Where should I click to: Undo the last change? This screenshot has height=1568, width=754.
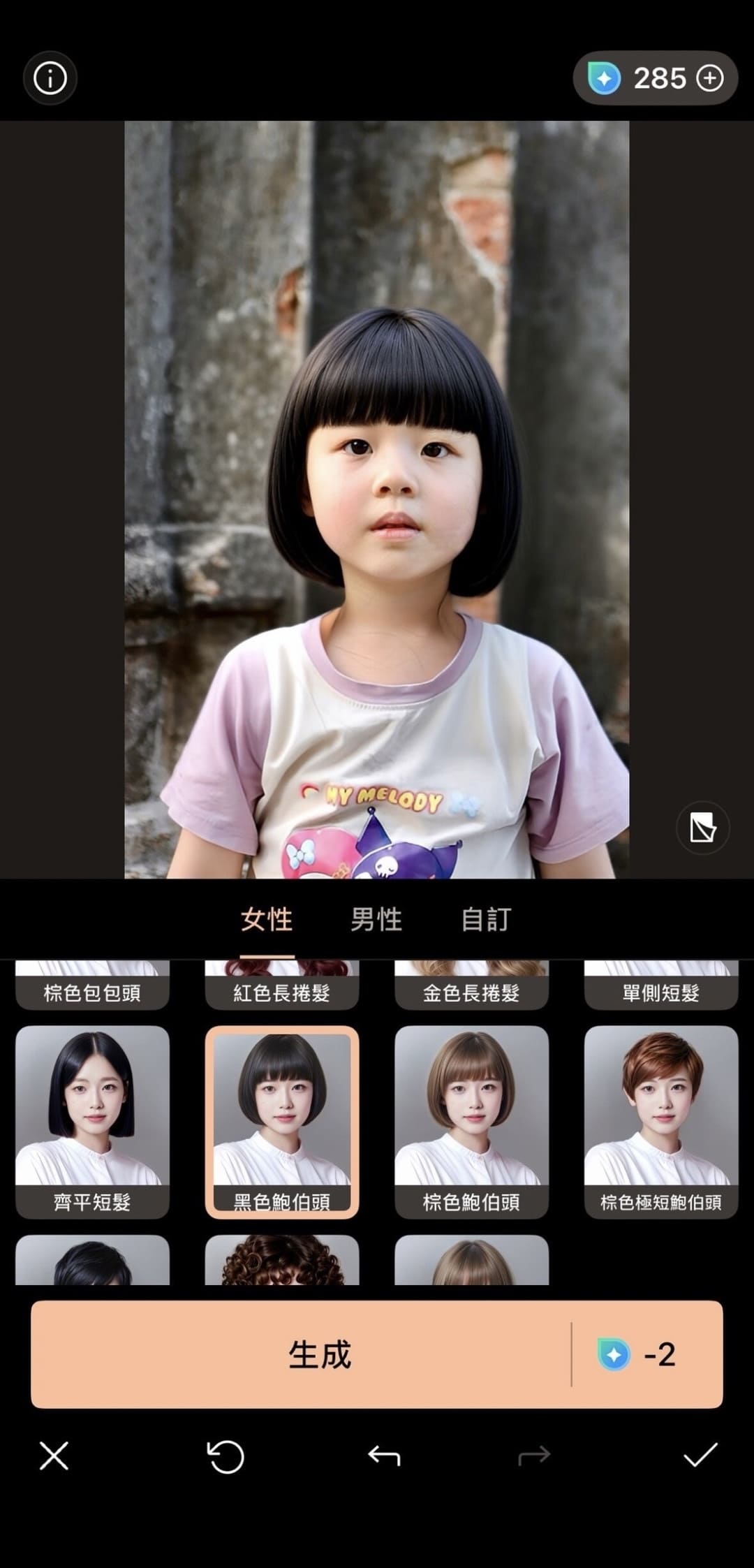[384, 1457]
